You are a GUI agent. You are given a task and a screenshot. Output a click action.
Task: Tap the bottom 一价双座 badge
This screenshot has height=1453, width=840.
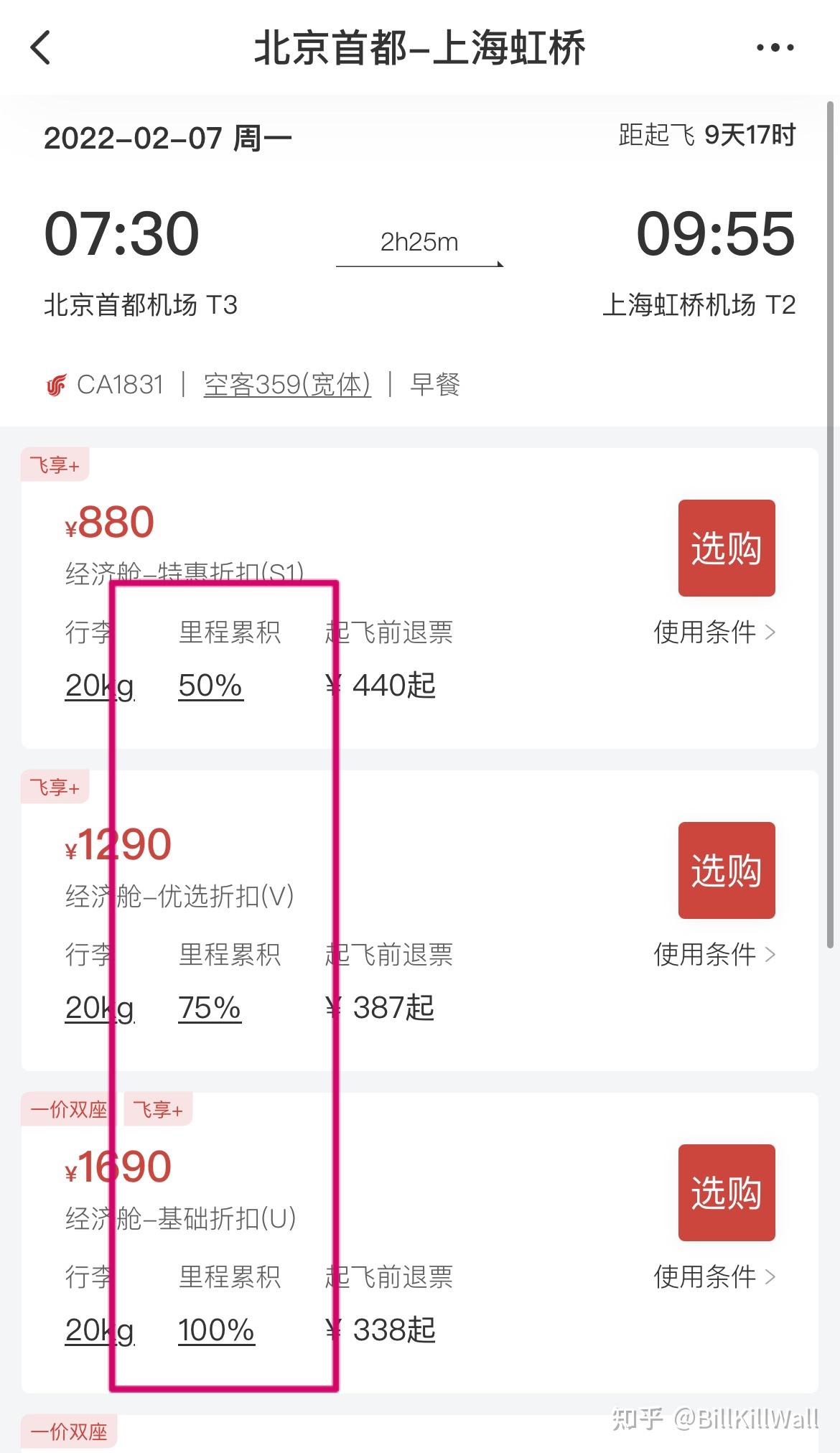pyautogui.click(x=68, y=1431)
